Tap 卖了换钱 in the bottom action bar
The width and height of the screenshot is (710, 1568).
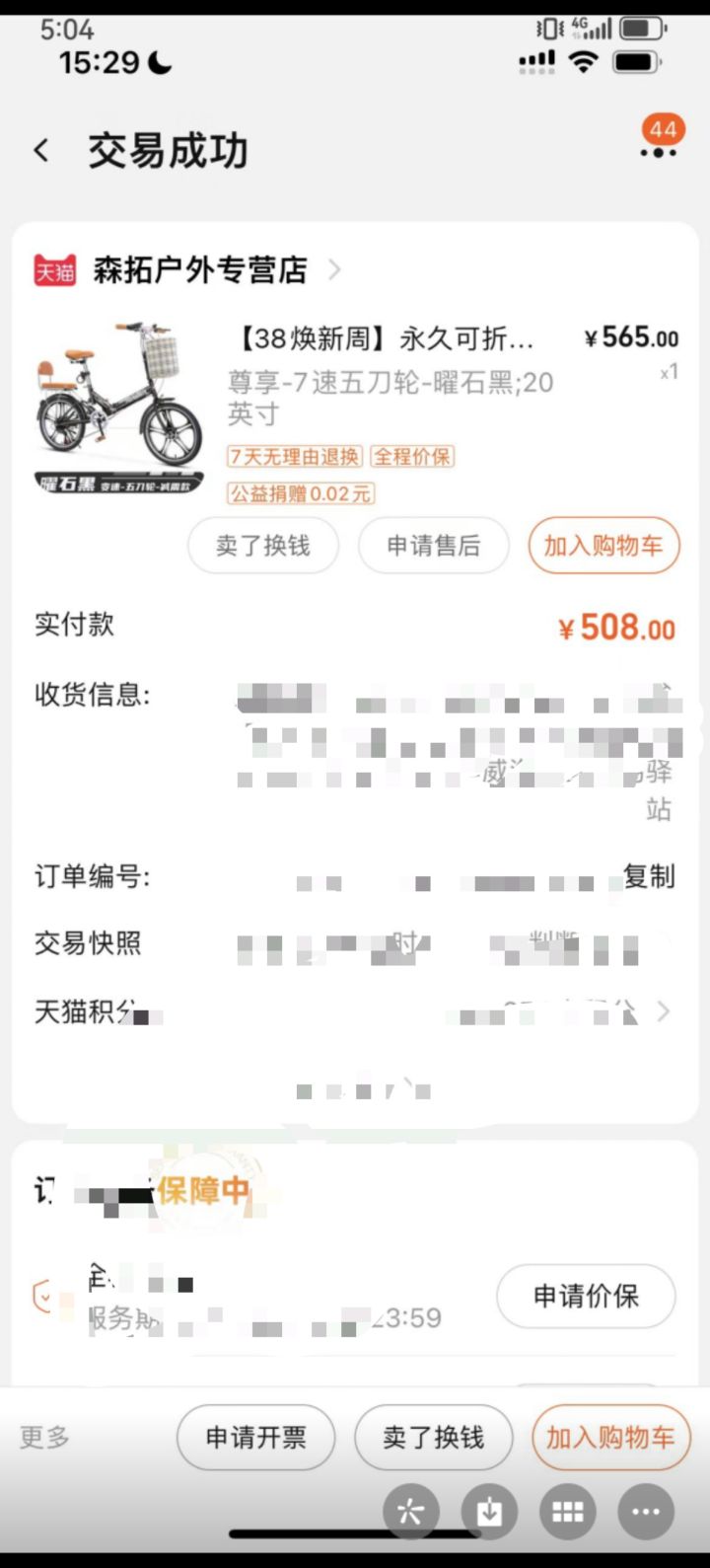point(433,1438)
